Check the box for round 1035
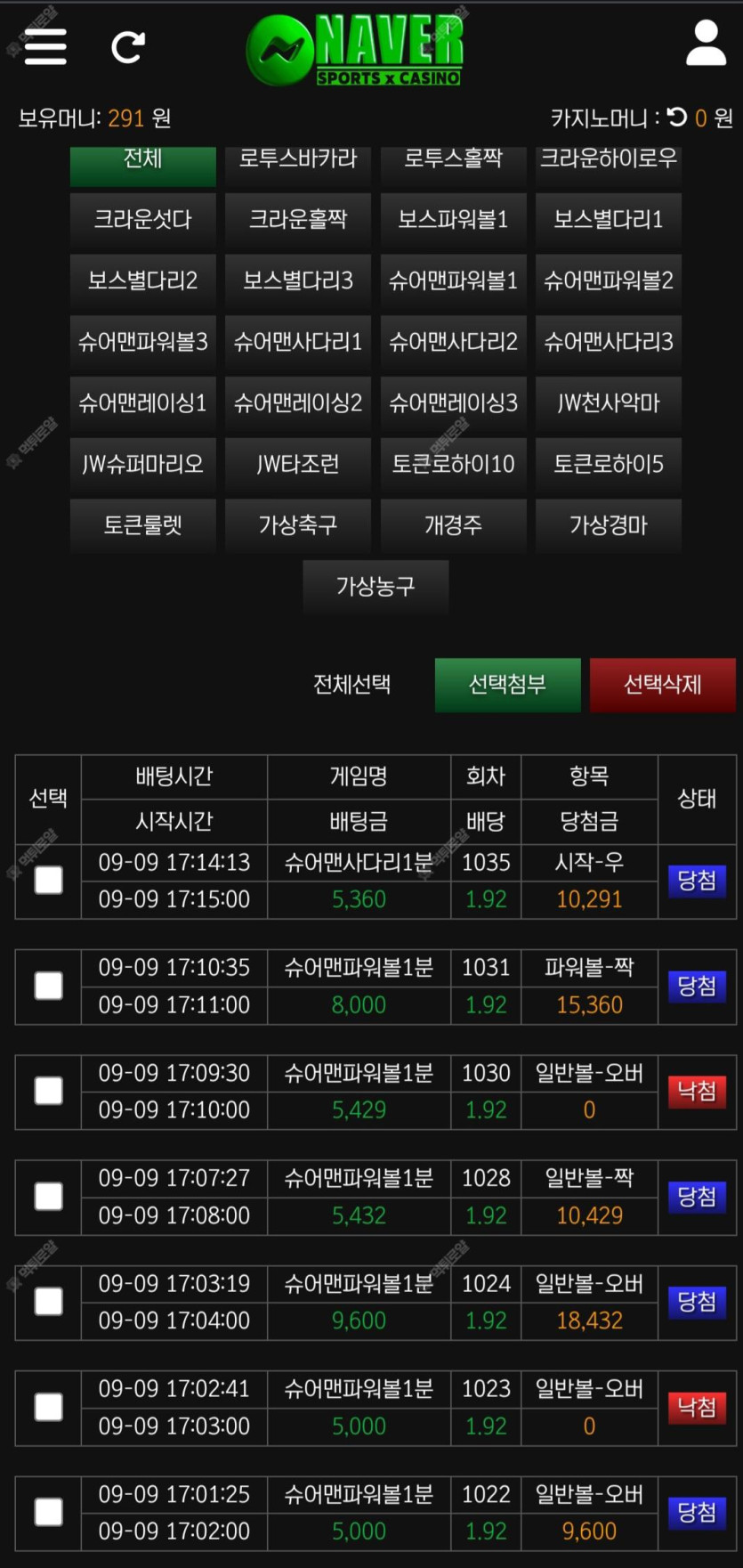 pos(48,881)
